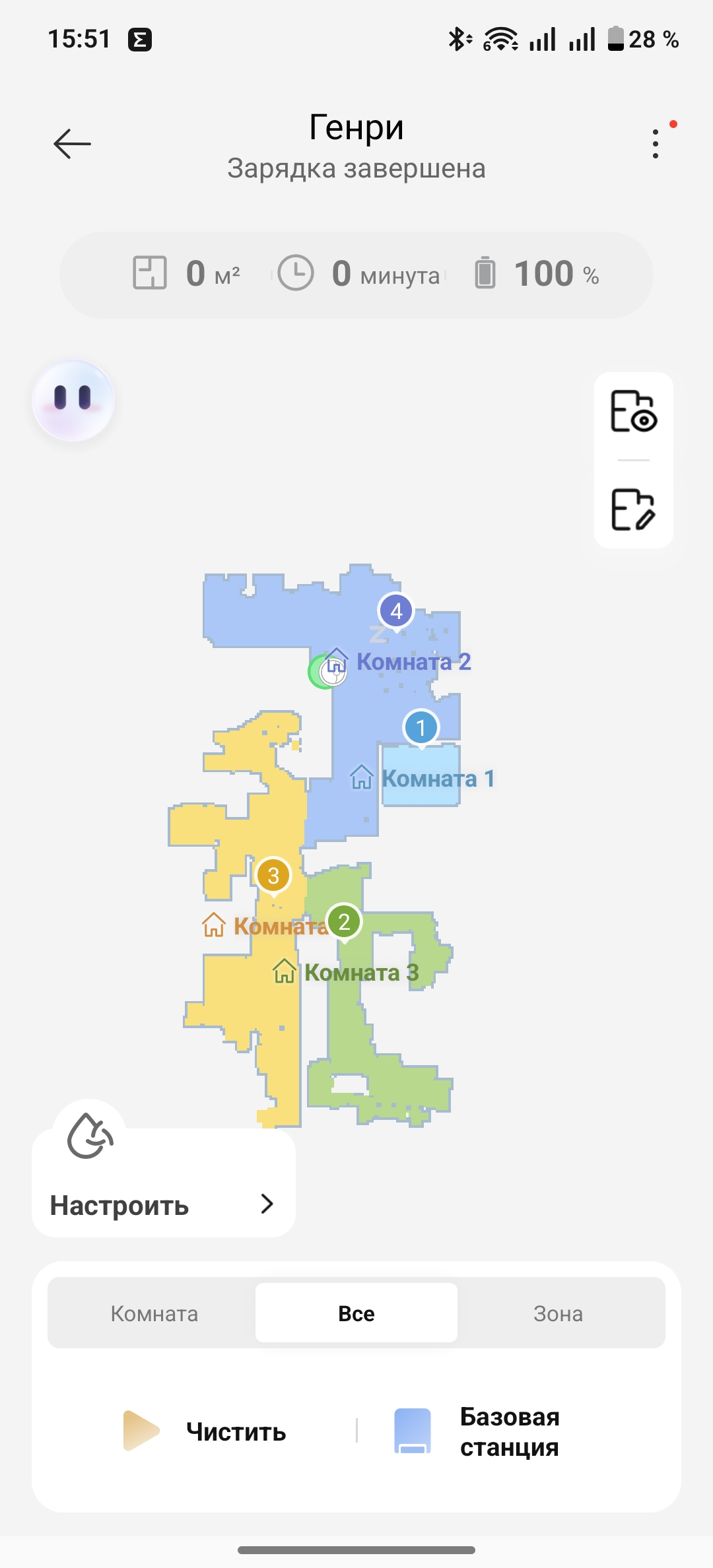Screen dimensions: 713x1568
Task: Select room marker 2 on the map
Action: 344,922
